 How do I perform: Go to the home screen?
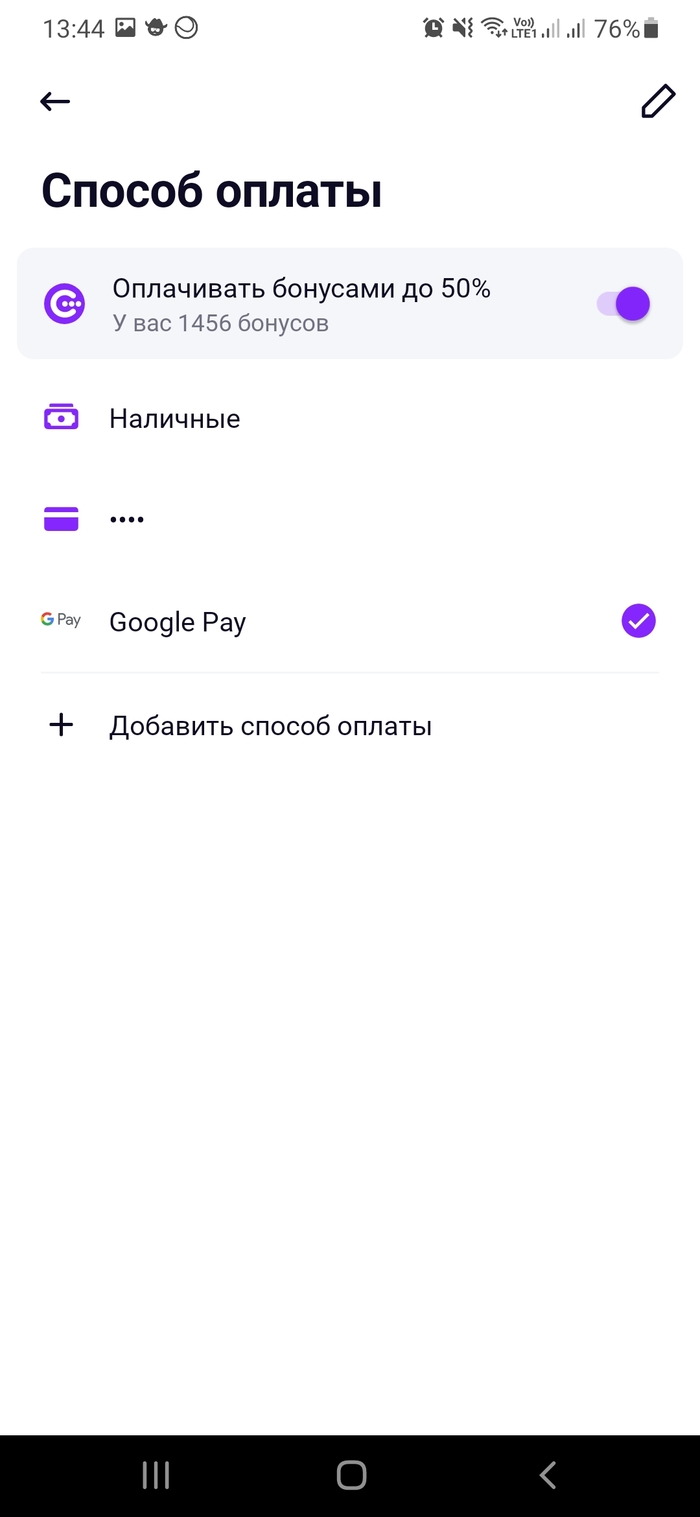point(351,1475)
